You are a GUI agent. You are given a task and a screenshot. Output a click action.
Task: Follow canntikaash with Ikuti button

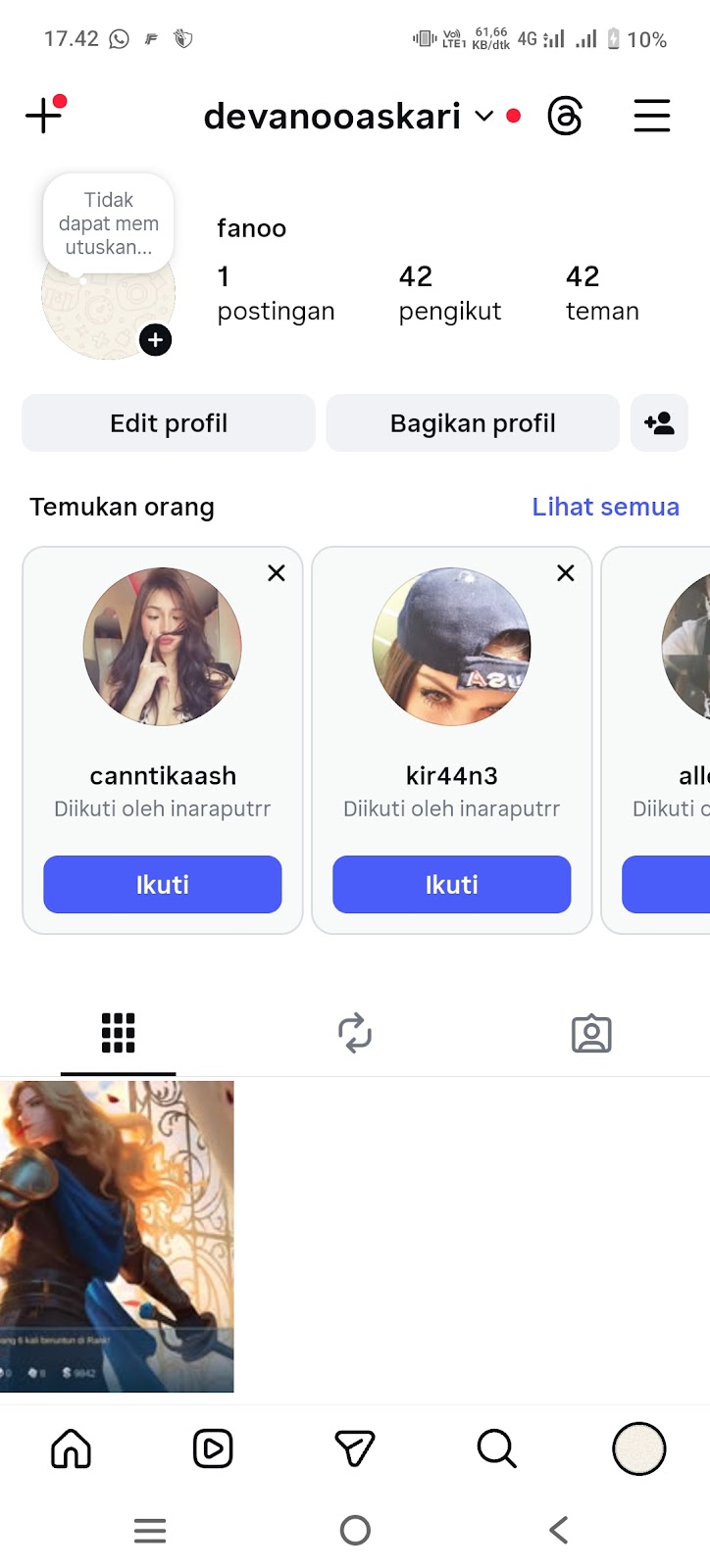[x=163, y=884]
